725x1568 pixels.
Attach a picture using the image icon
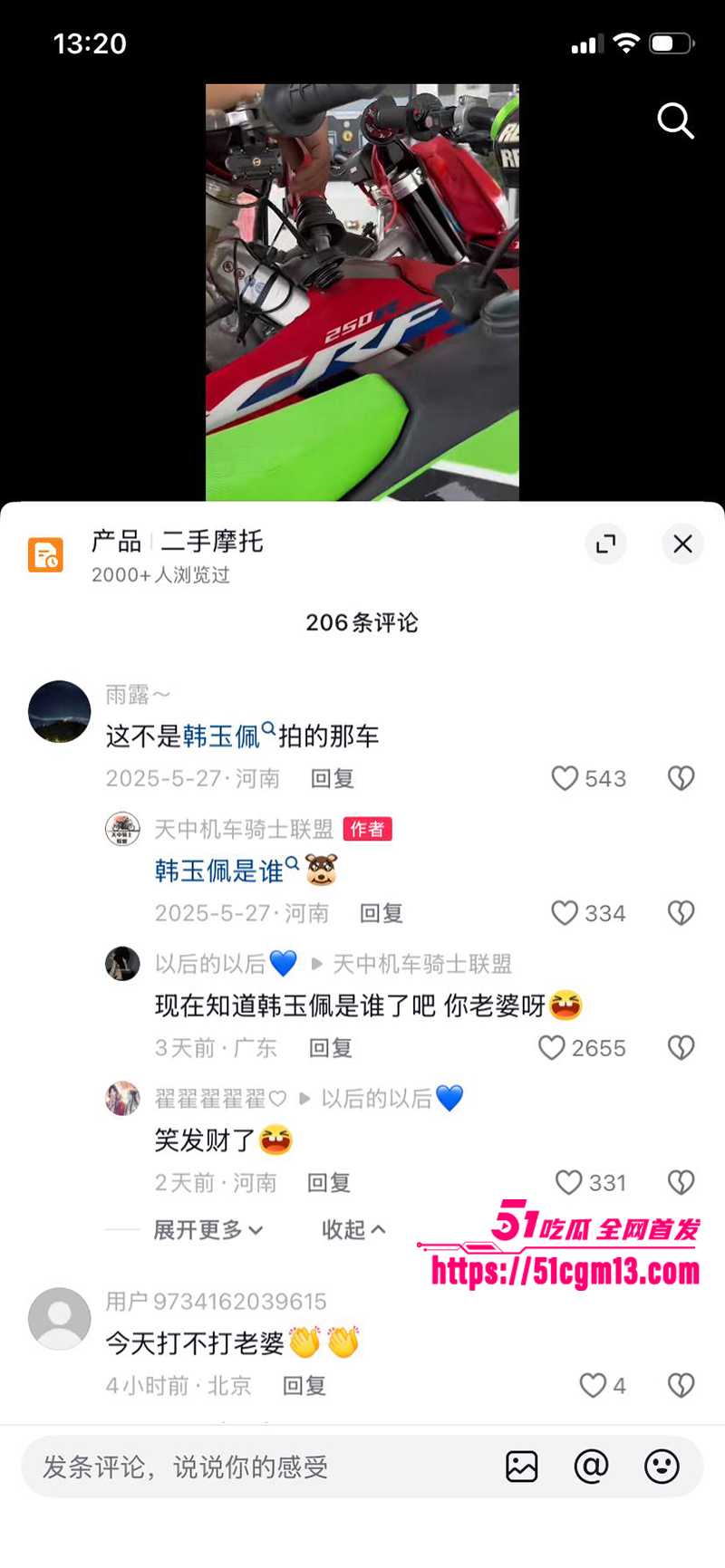tap(521, 1466)
